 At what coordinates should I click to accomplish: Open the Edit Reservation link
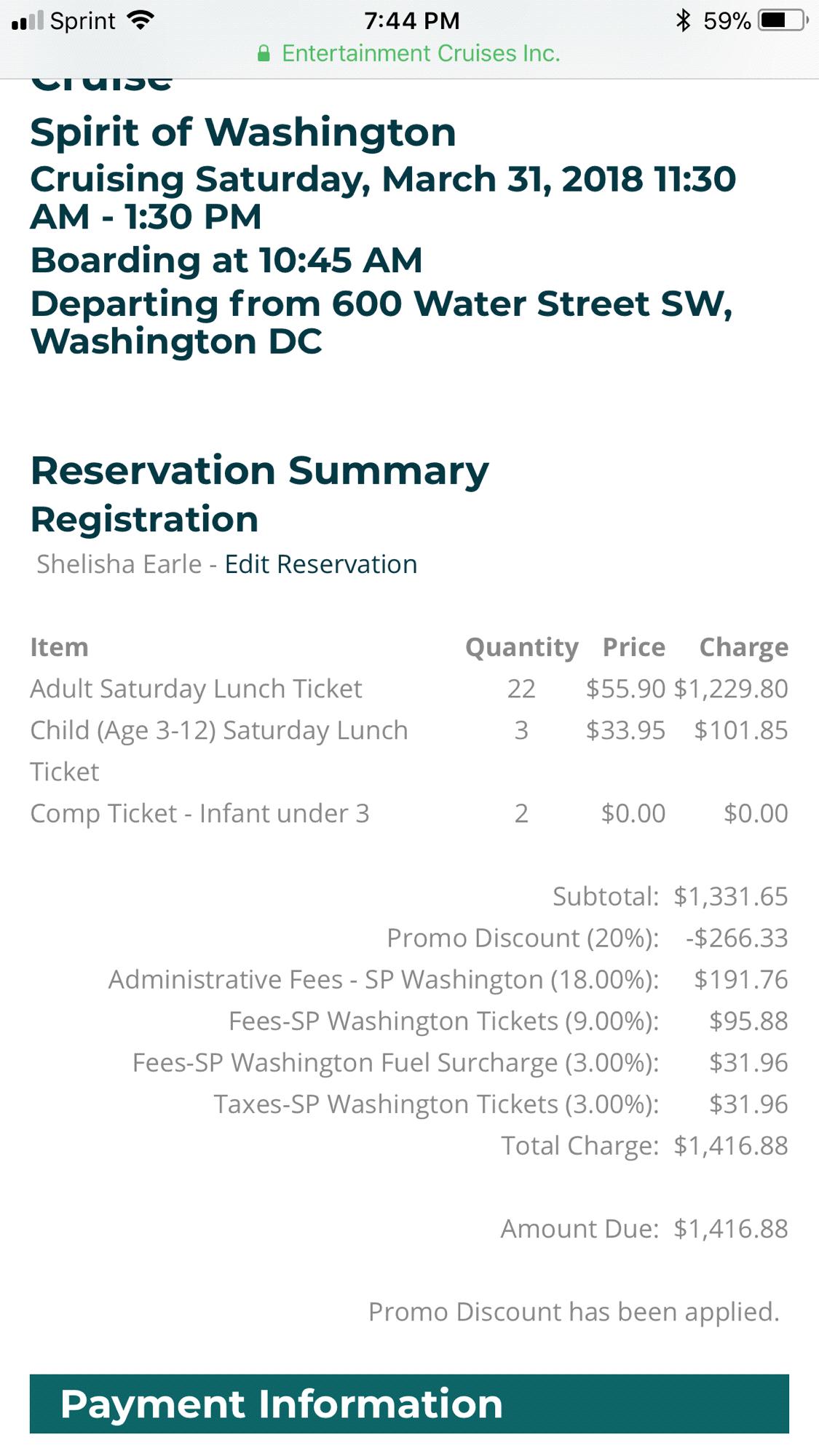pos(320,564)
